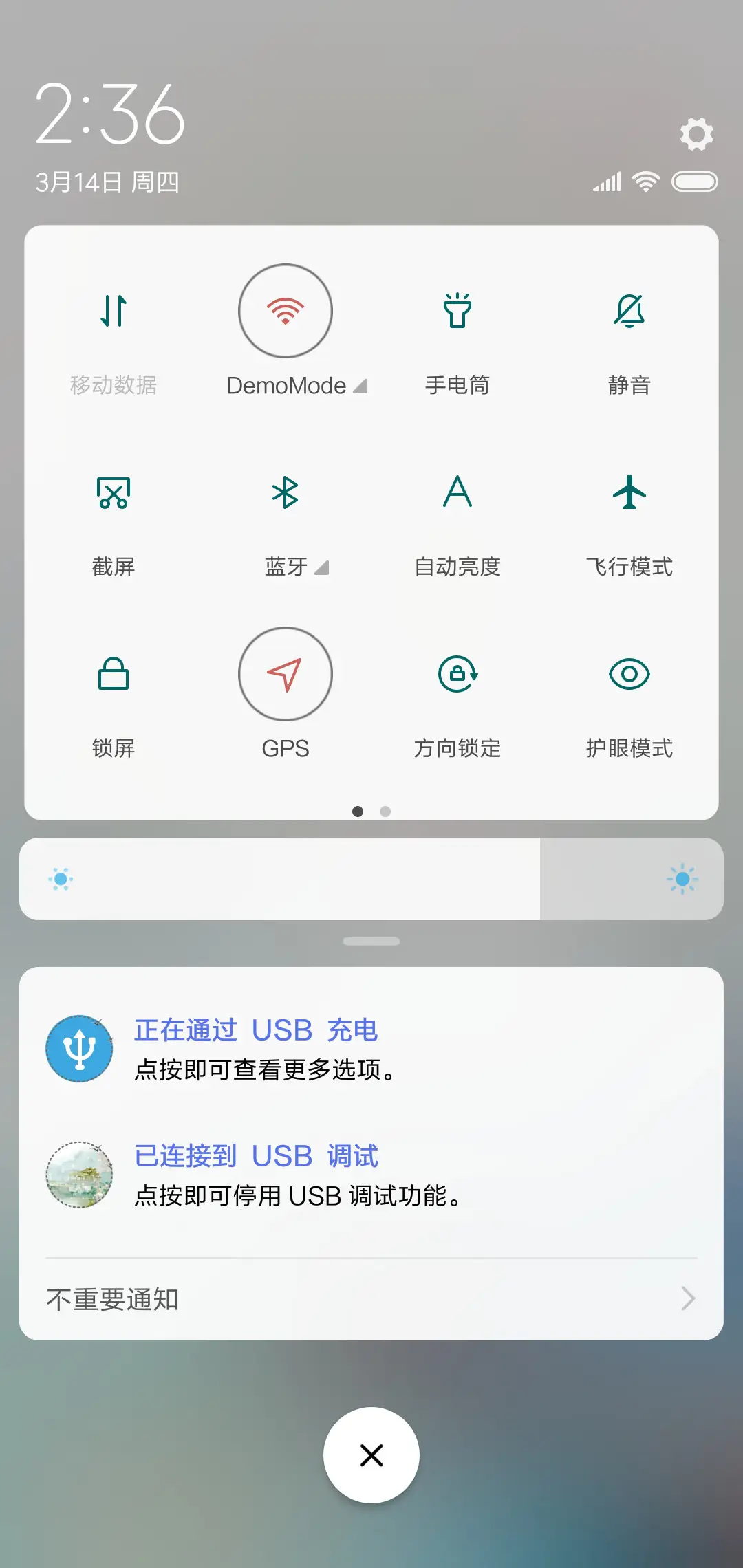Dismiss panel with the X button
This screenshot has width=743, height=1568.
[371, 1455]
